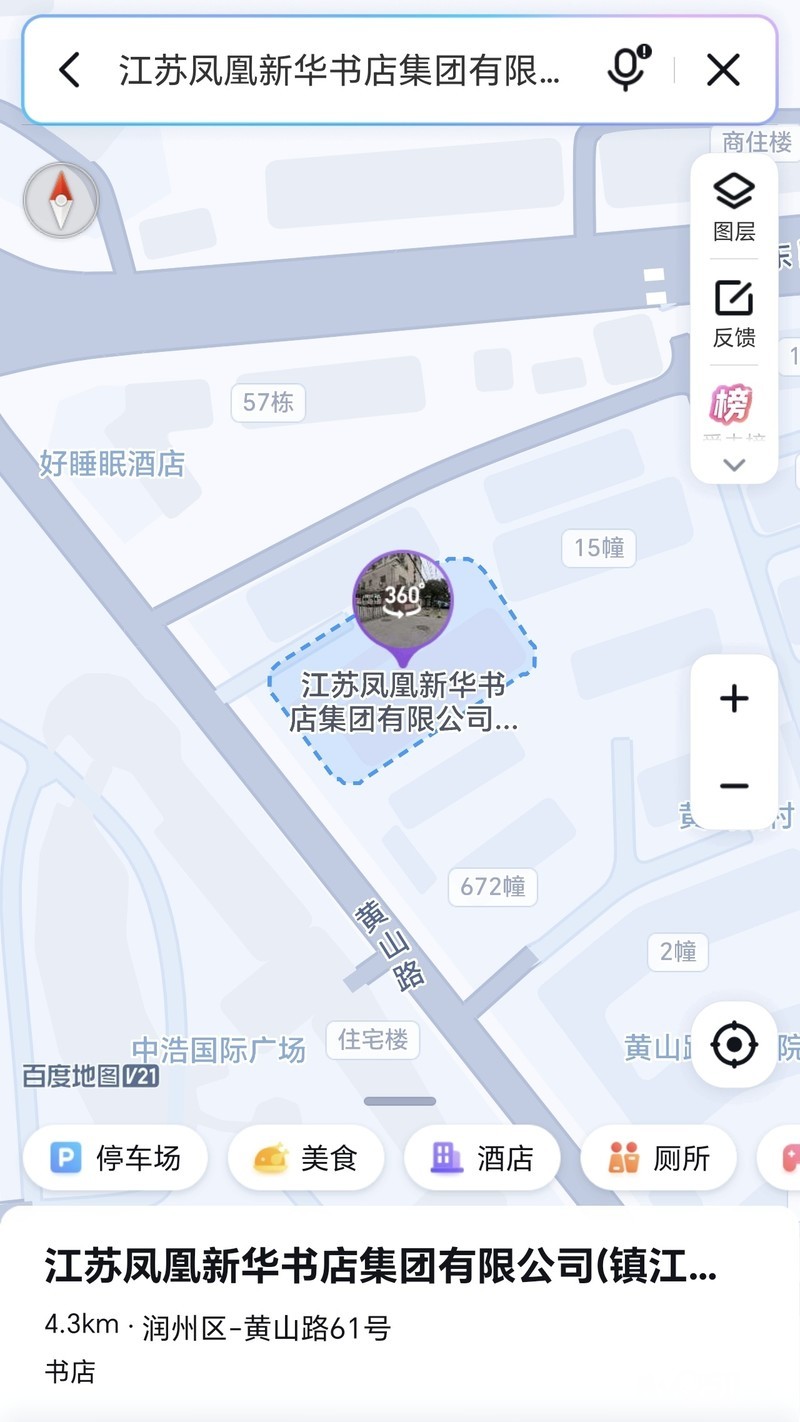This screenshot has height=1422, width=800.
Task: Go back using the arrow in search bar
Action: tap(69, 70)
